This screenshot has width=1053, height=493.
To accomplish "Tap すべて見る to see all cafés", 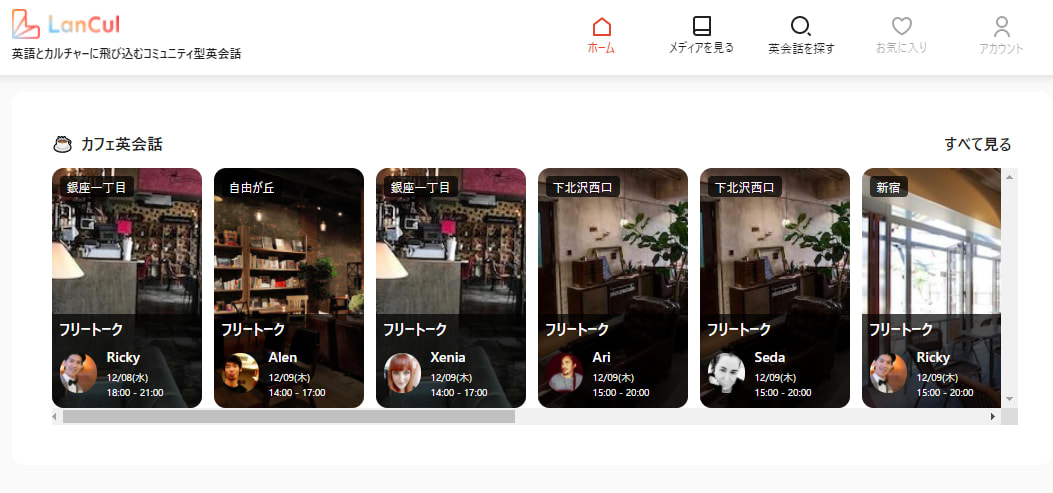I will coord(977,144).
